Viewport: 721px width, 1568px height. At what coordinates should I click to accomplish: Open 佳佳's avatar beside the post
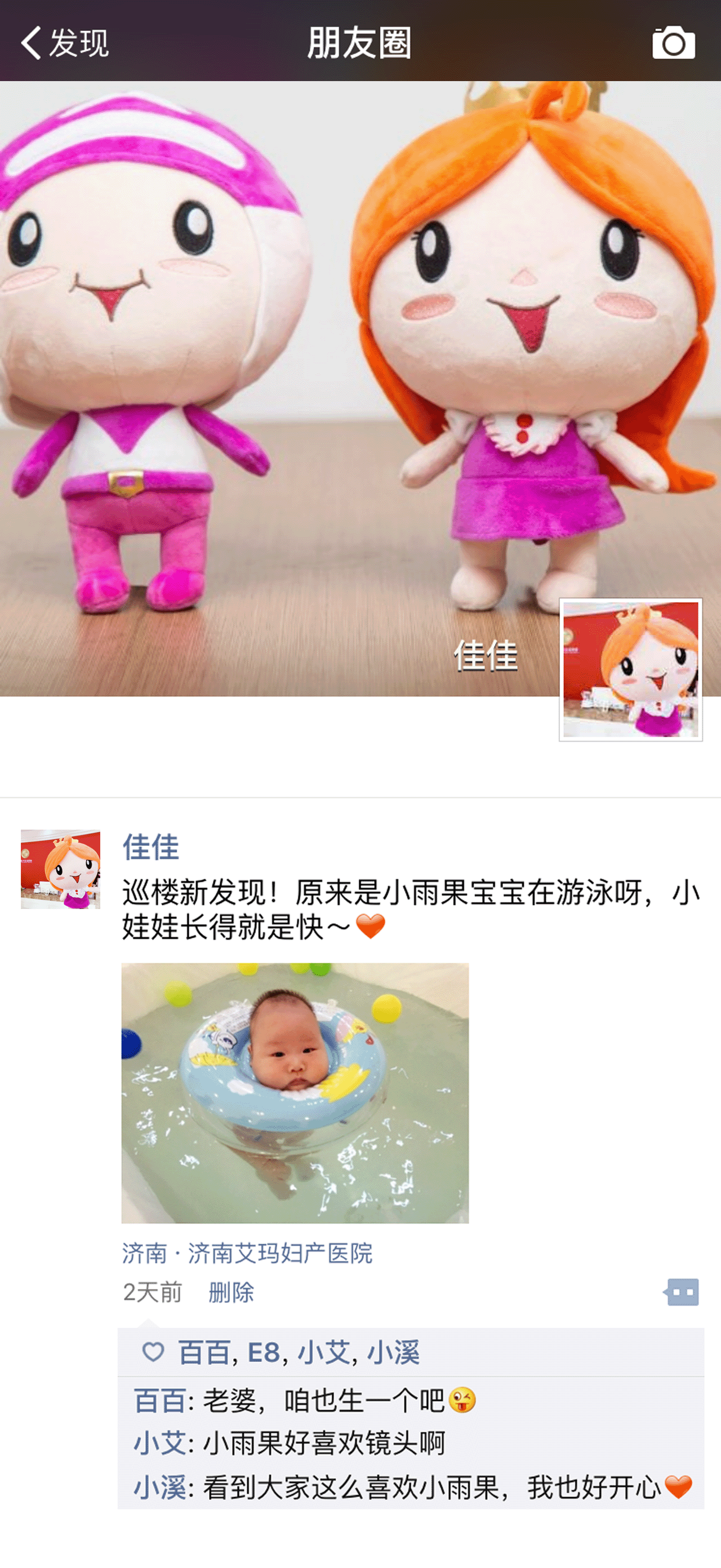[x=60, y=868]
